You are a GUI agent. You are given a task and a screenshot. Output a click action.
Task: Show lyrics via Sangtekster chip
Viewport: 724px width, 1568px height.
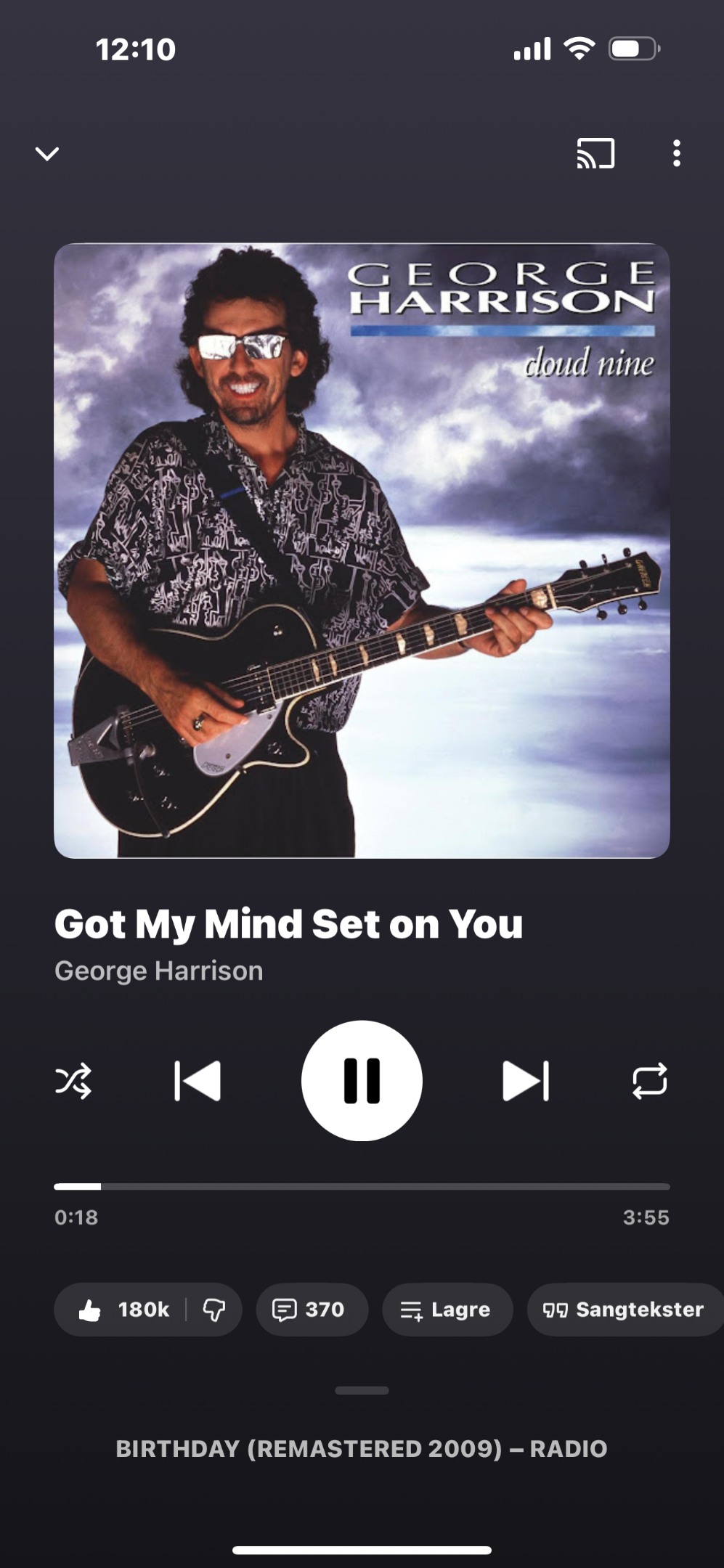coord(625,1310)
